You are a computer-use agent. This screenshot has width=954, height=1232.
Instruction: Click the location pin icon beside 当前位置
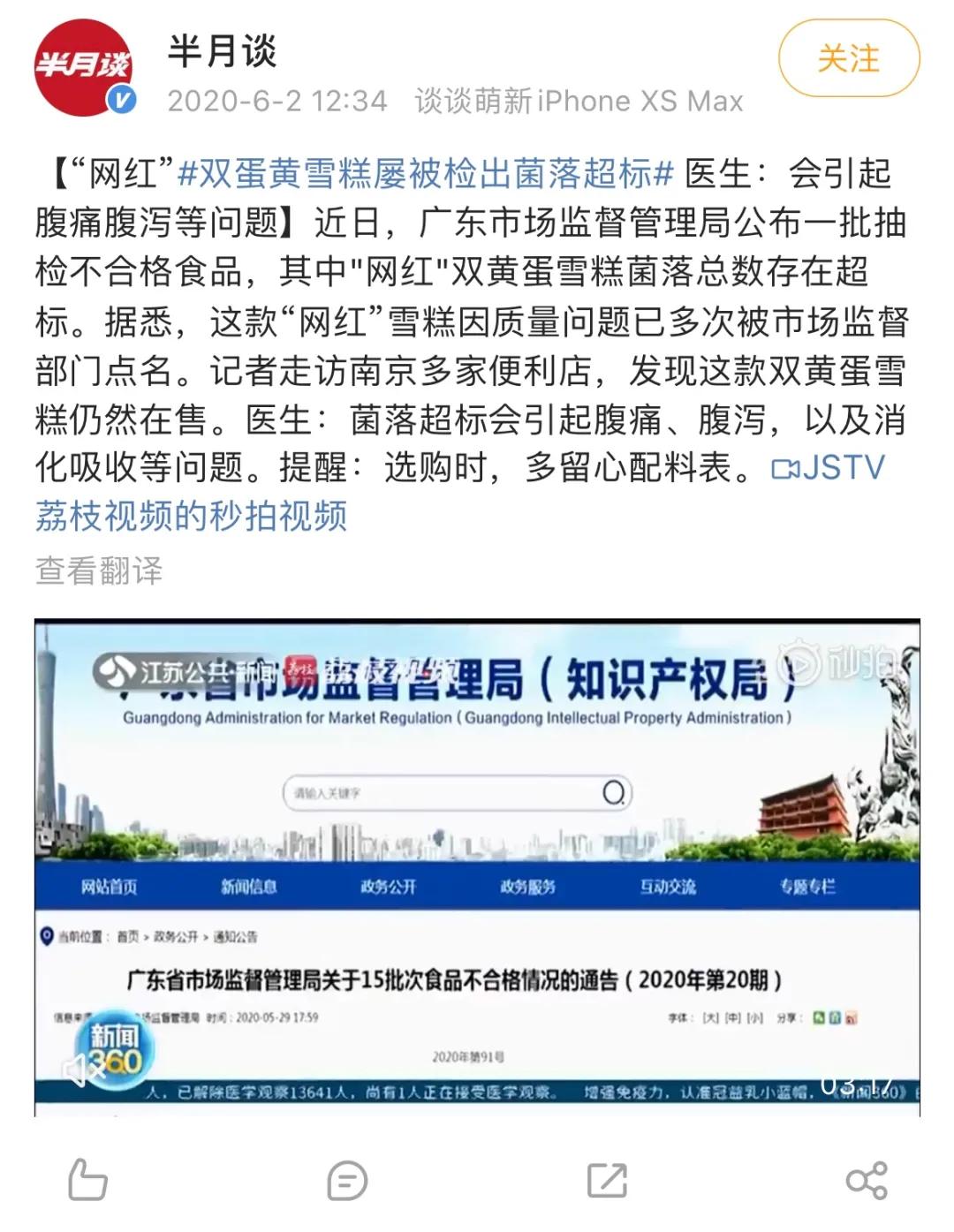[x=47, y=936]
